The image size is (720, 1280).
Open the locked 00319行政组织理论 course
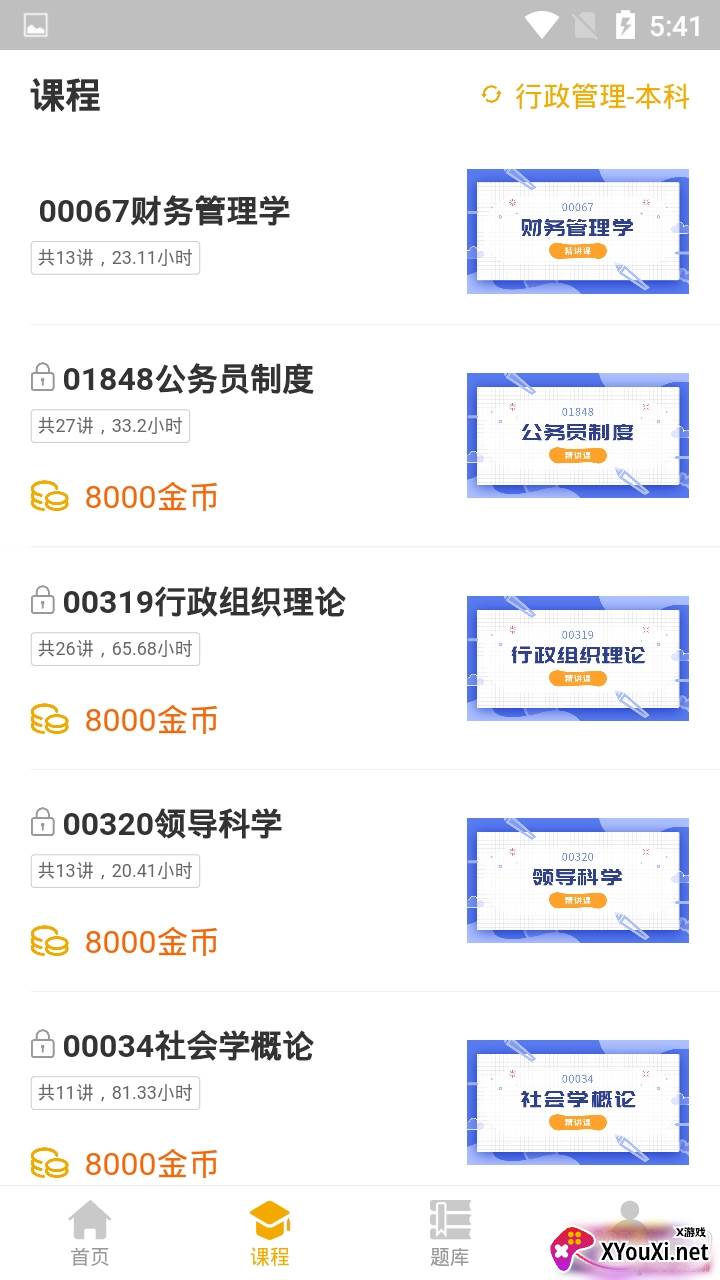tap(204, 602)
